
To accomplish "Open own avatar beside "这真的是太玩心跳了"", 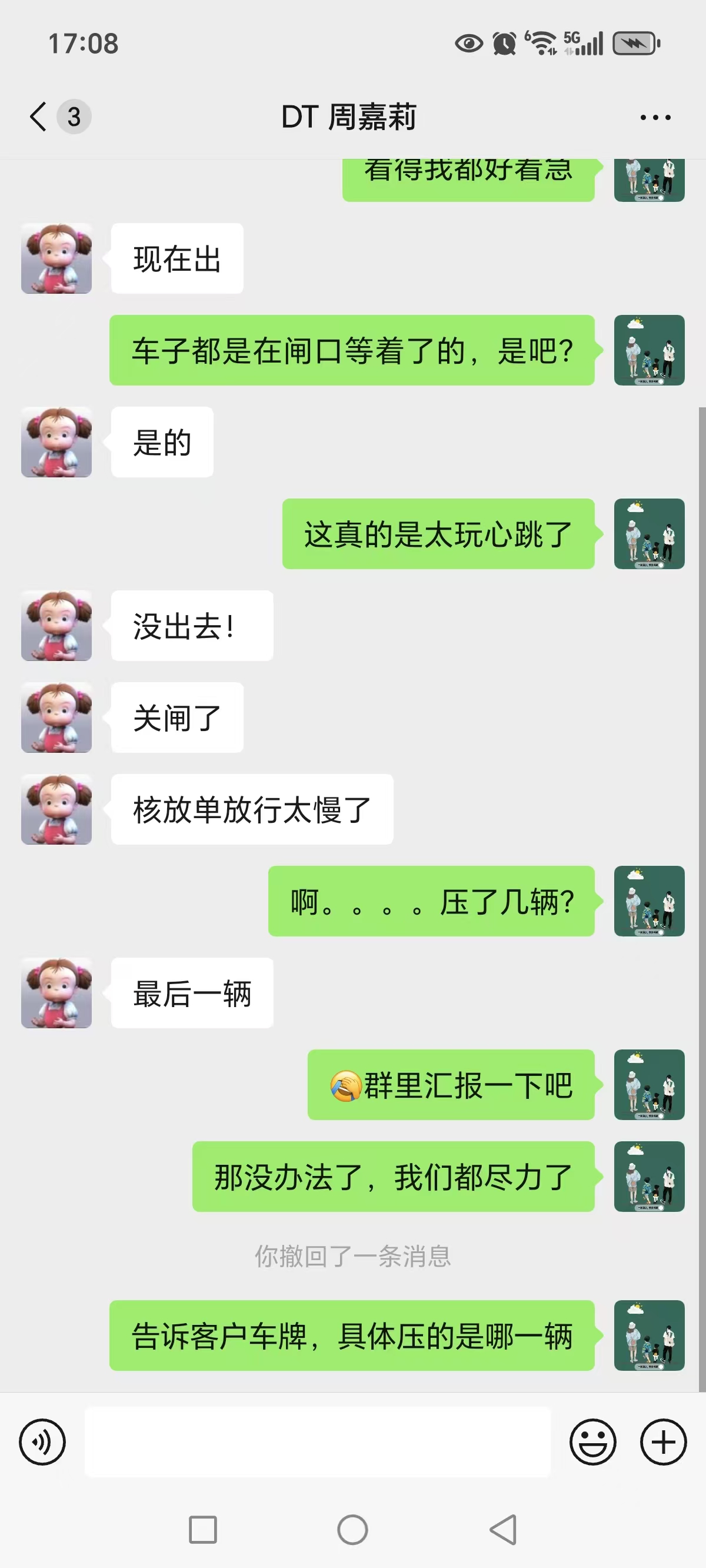I will tap(650, 534).
